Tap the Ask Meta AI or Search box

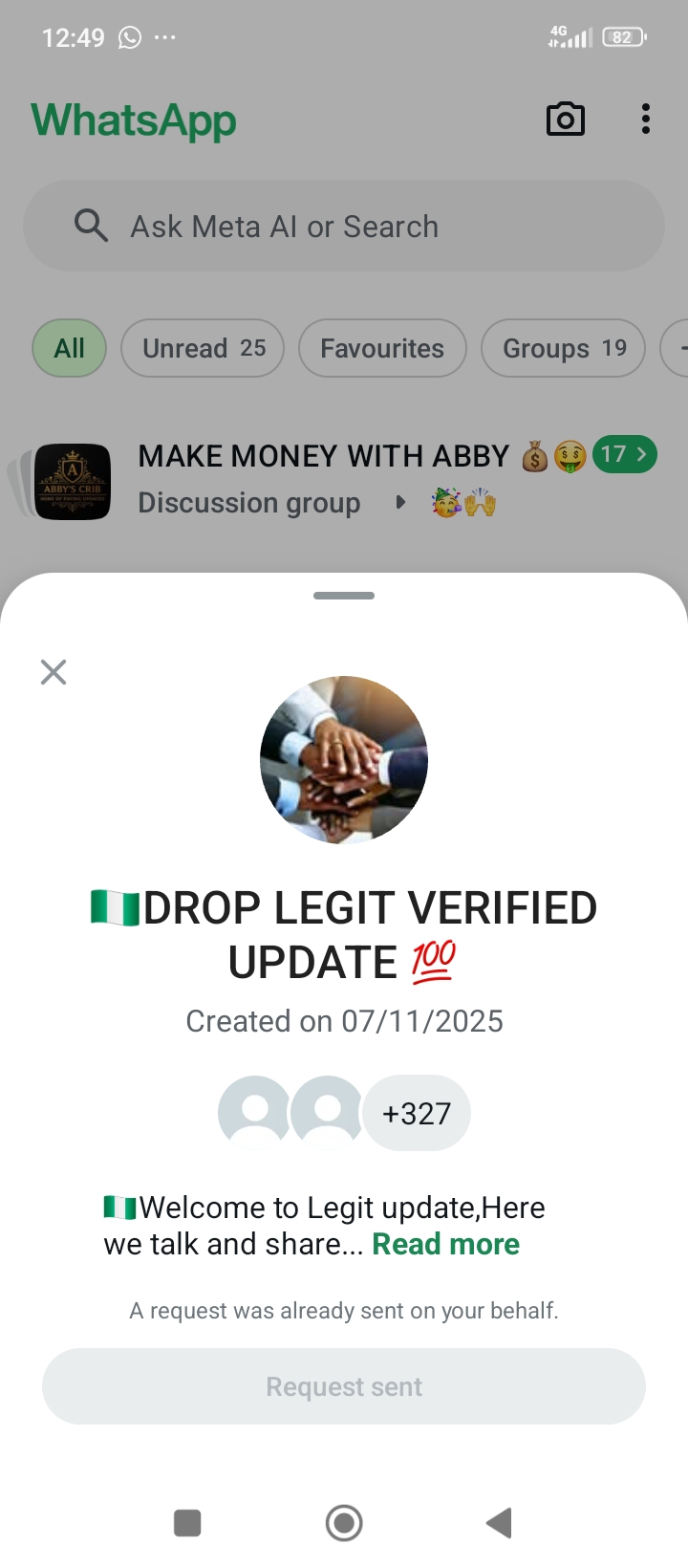tap(344, 227)
